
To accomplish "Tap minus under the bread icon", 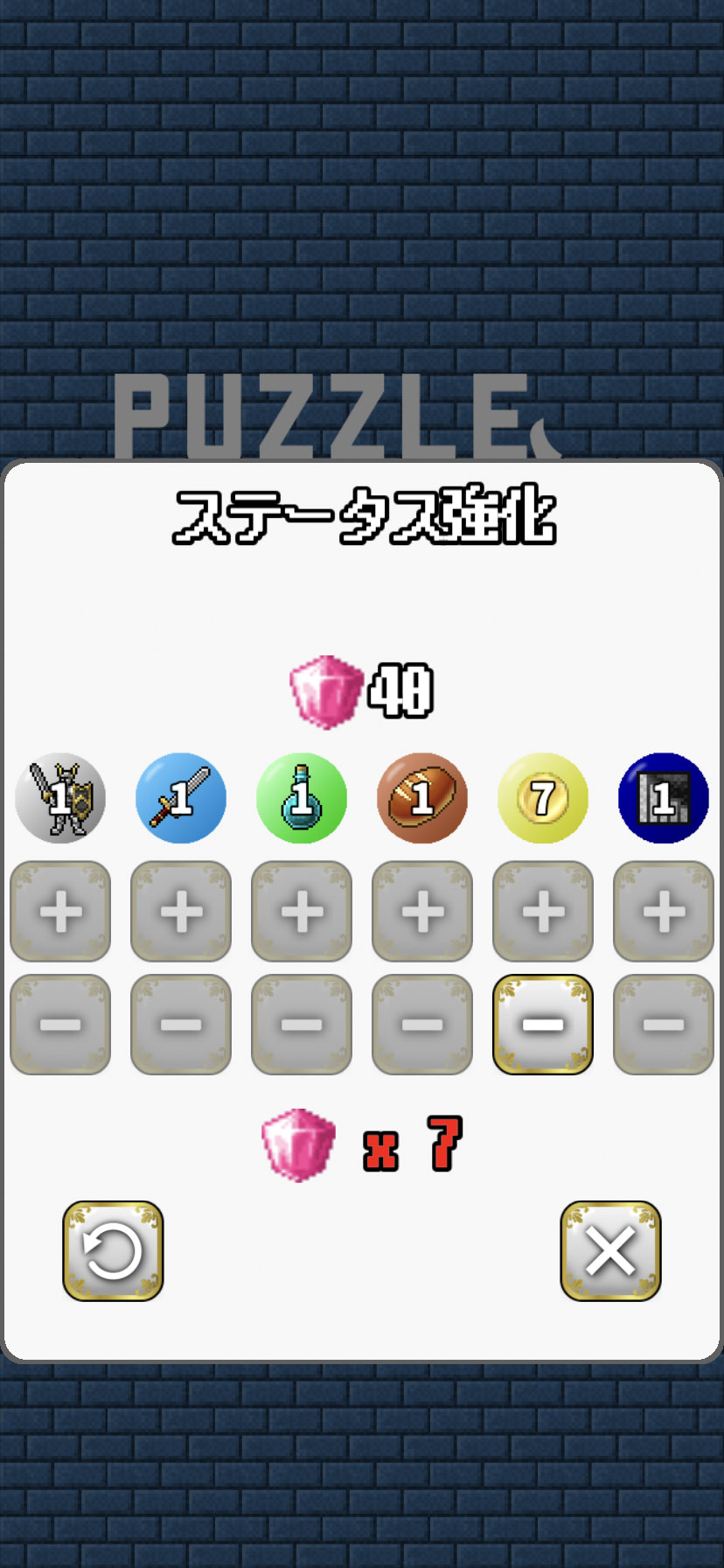I will point(422,1024).
